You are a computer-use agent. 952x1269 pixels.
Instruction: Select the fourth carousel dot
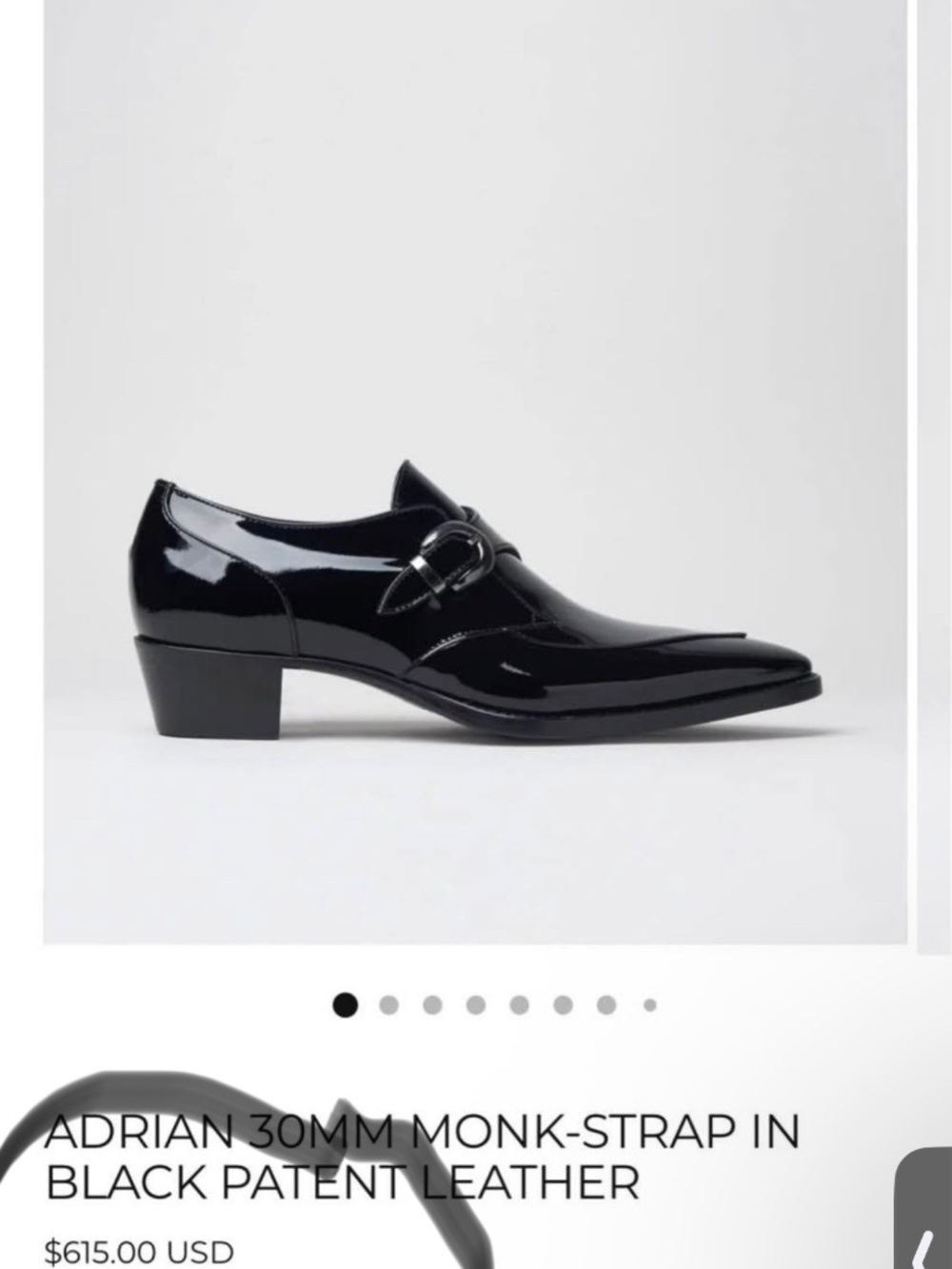pos(474,1002)
